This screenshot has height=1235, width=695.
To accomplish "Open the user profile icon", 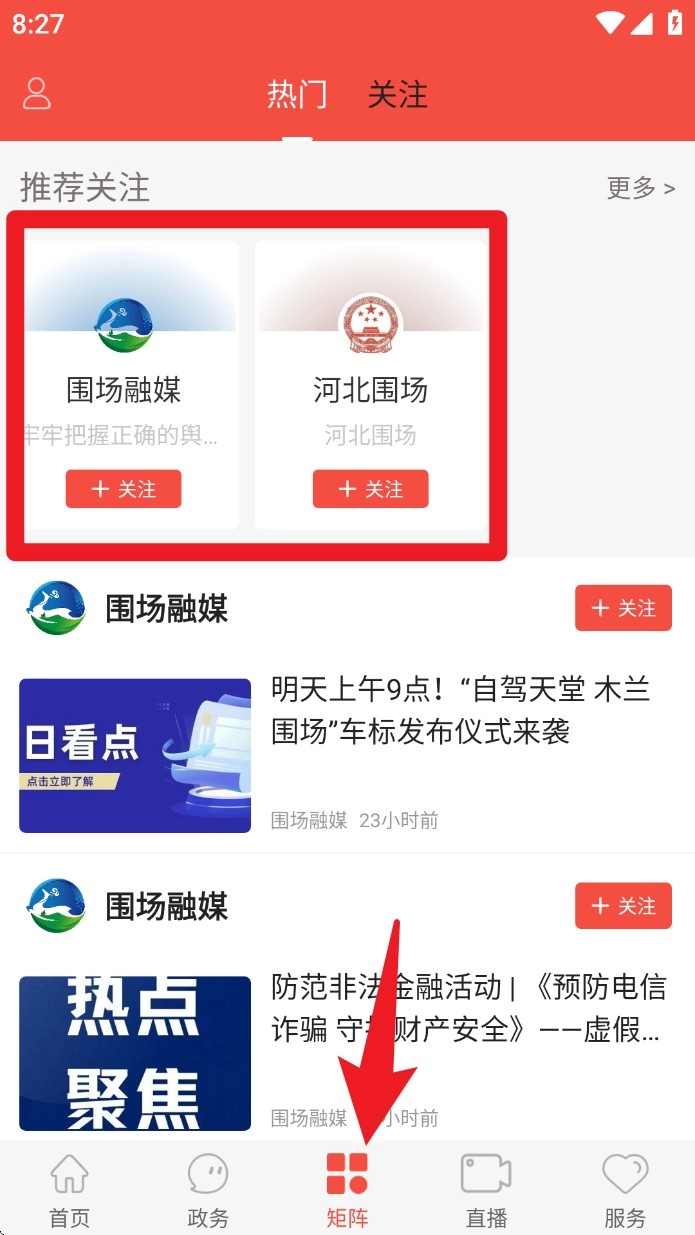I will click(37, 94).
